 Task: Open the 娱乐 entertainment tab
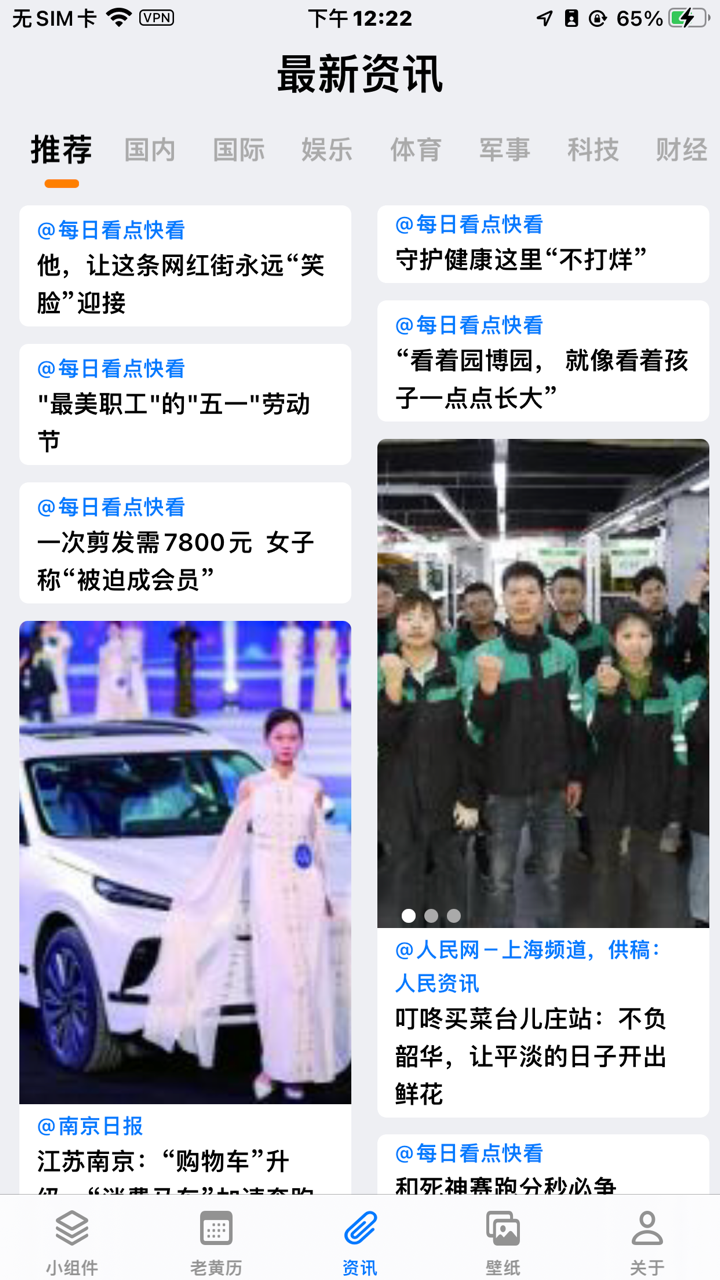(x=325, y=150)
